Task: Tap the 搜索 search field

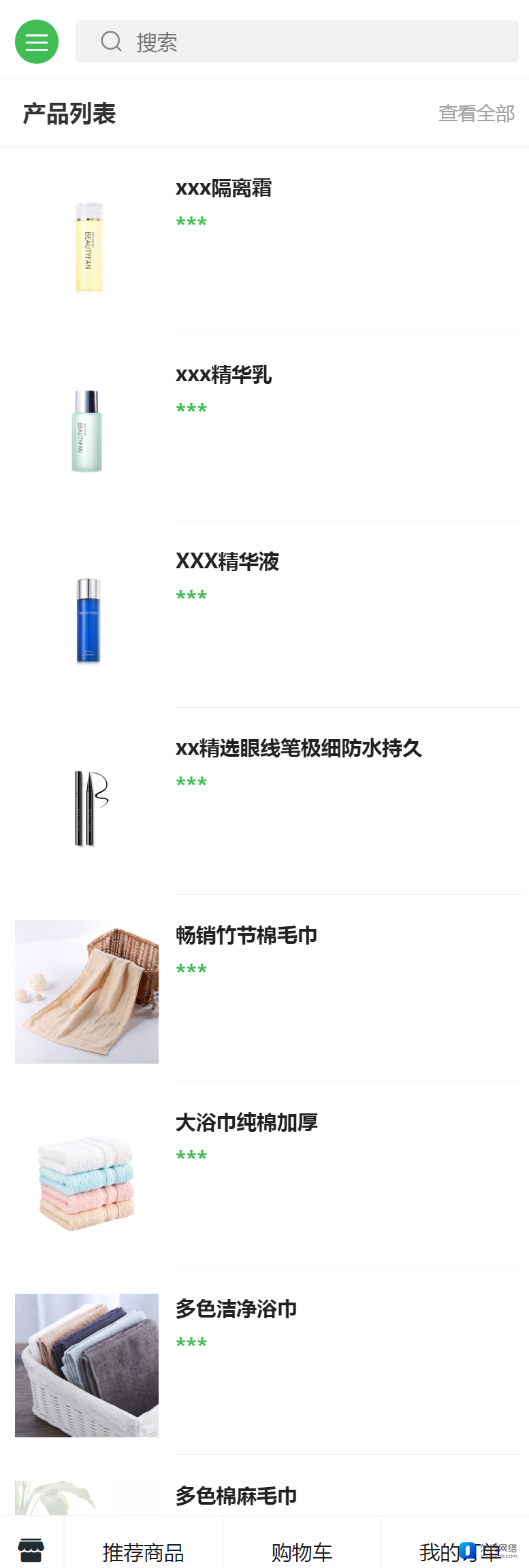Action: click(x=297, y=42)
